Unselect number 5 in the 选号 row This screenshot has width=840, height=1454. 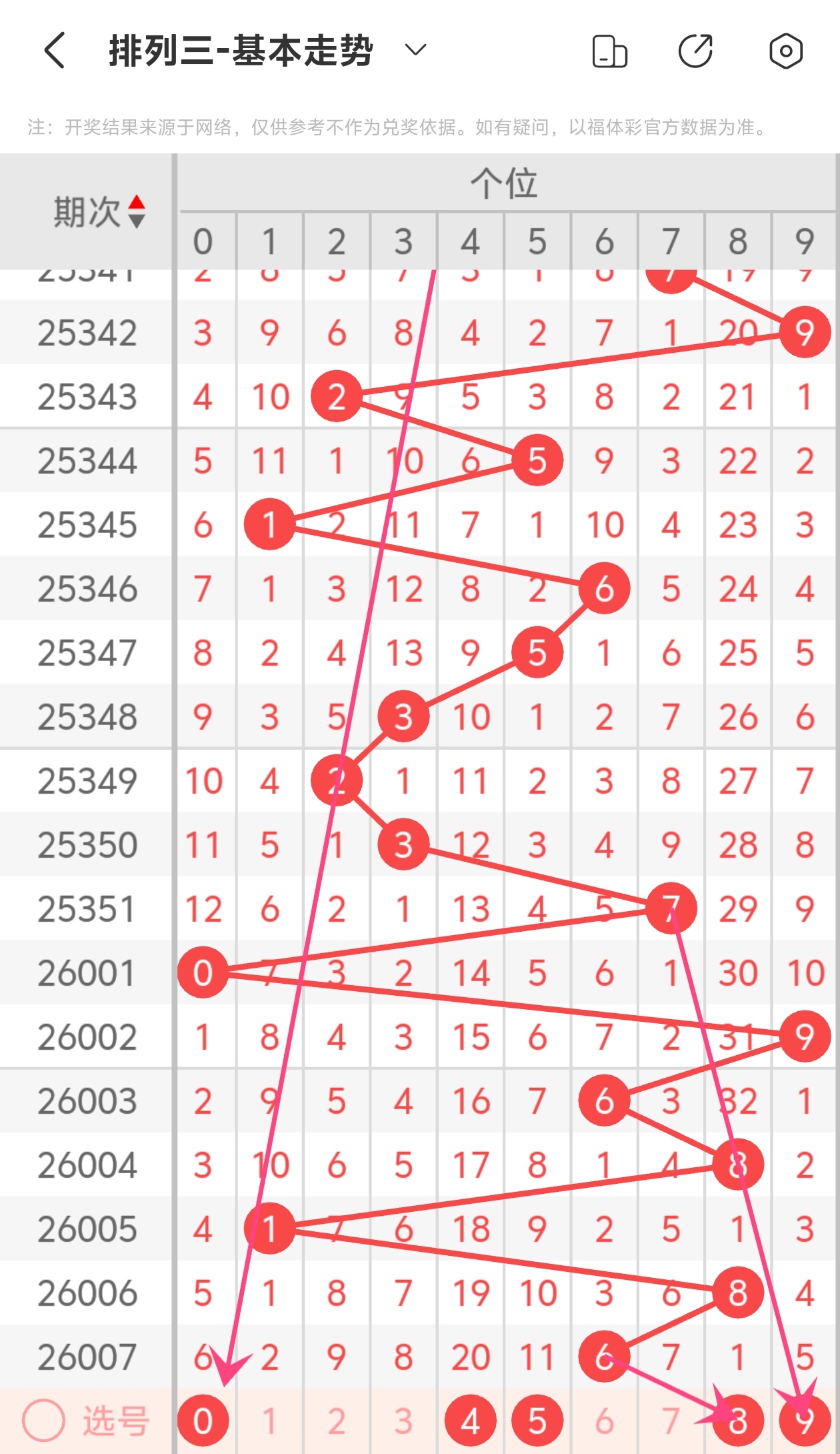(537, 1421)
